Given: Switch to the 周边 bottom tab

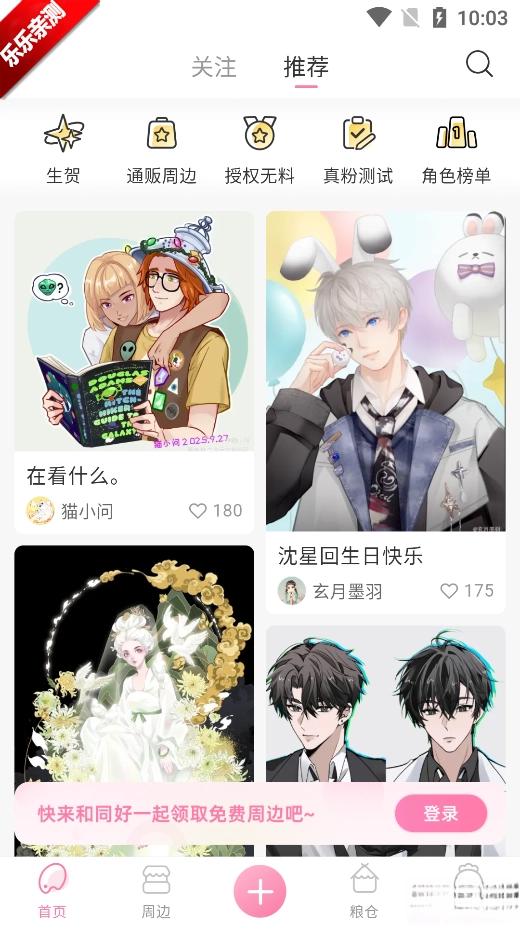Looking at the screenshot, I should [x=156, y=892].
